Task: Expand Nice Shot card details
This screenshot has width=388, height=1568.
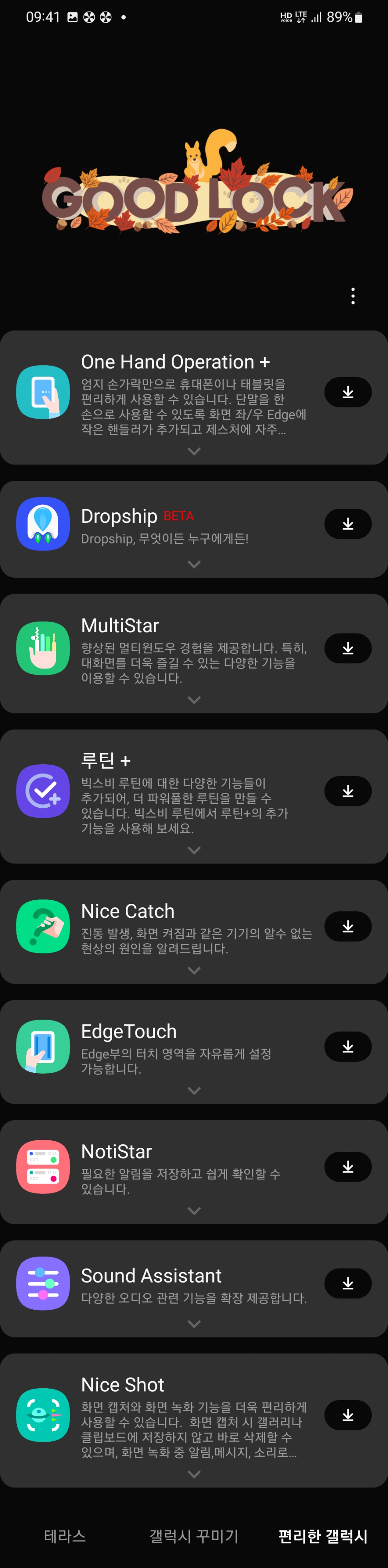Action: (x=194, y=1474)
